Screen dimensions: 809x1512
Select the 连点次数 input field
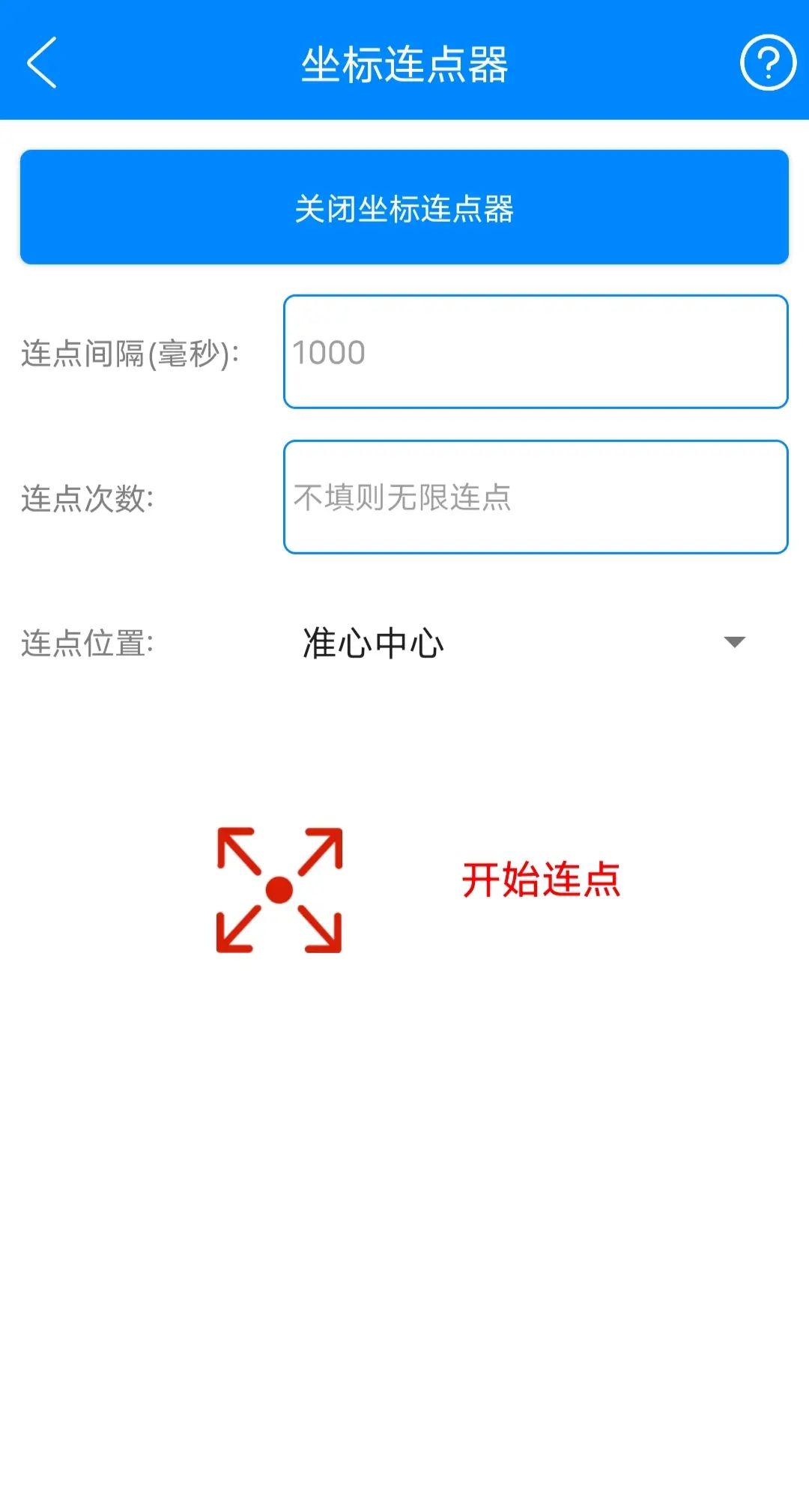(x=535, y=498)
